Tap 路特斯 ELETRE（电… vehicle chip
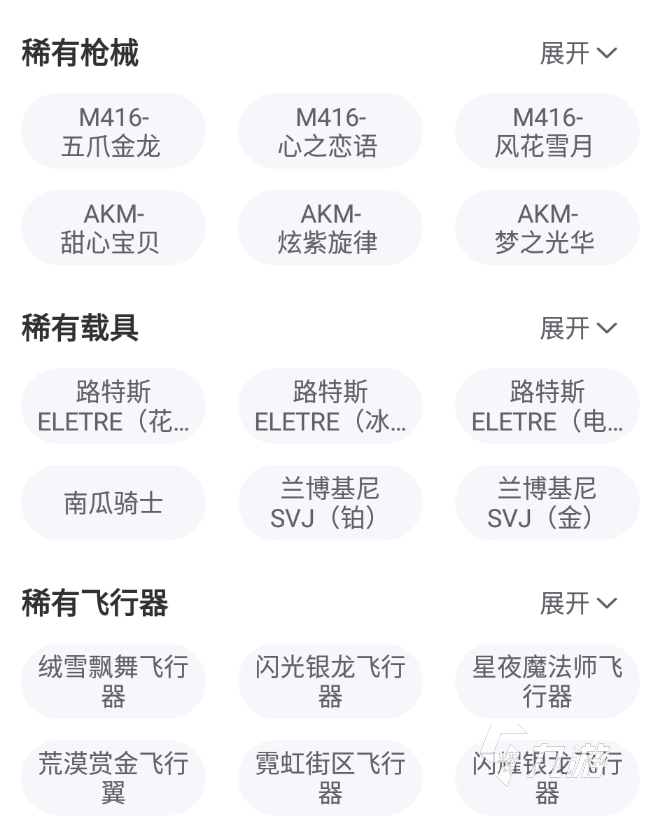 coord(547,406)
